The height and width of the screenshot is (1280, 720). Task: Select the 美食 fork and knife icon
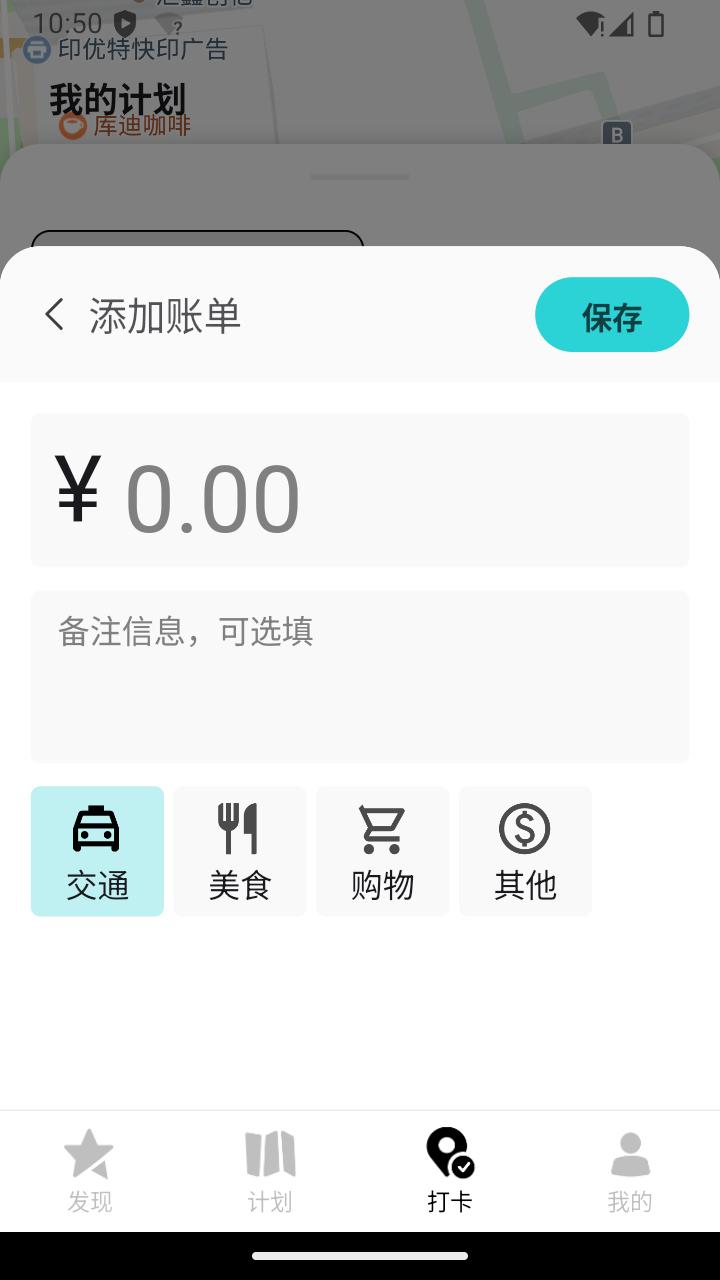point(239,828)
